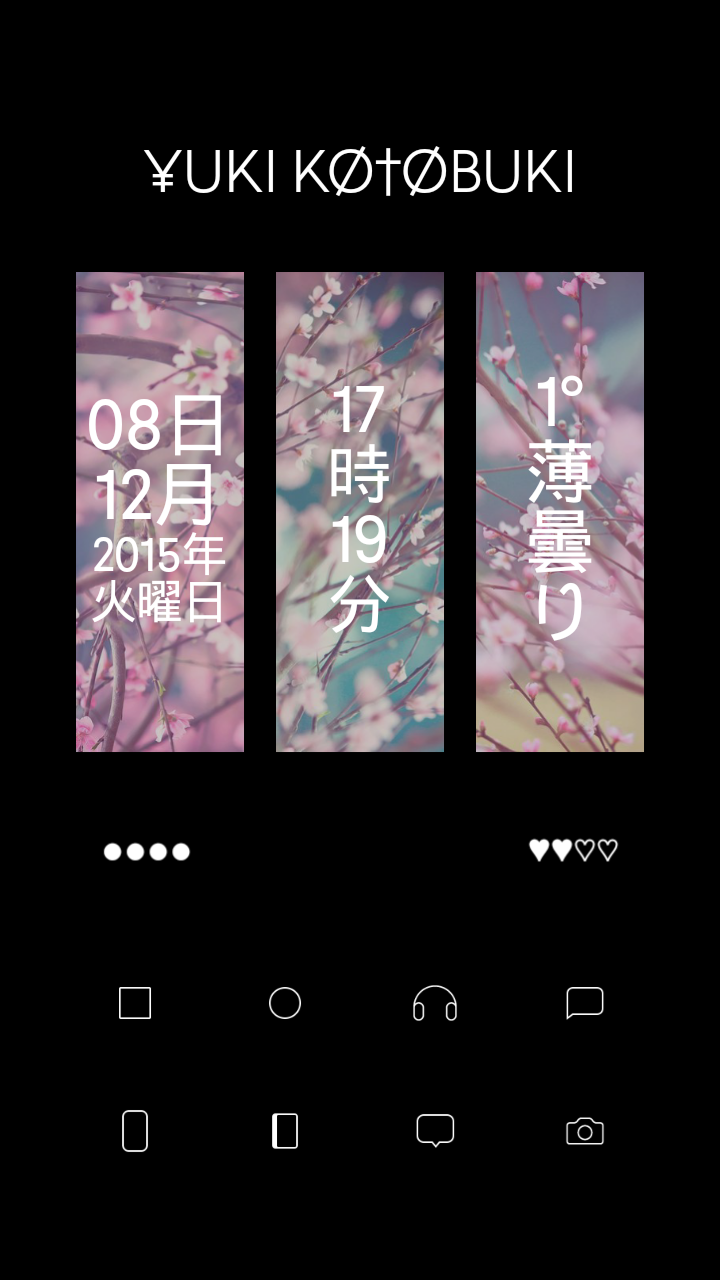Image resolution: width=720 pixels, height=1280 pixels.
Task: Open the rounded message bubble shortcut
Action: tap(435, 1131)
